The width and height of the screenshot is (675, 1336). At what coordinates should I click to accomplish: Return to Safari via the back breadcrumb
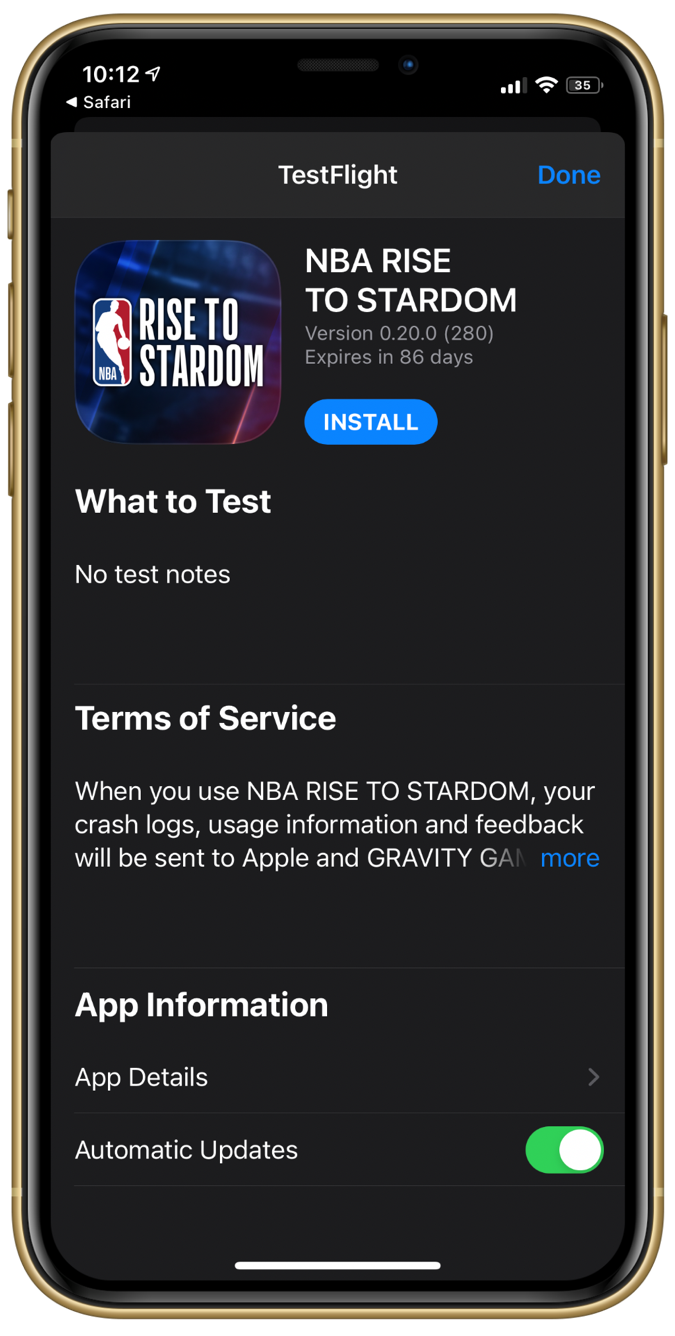[98, 102]
